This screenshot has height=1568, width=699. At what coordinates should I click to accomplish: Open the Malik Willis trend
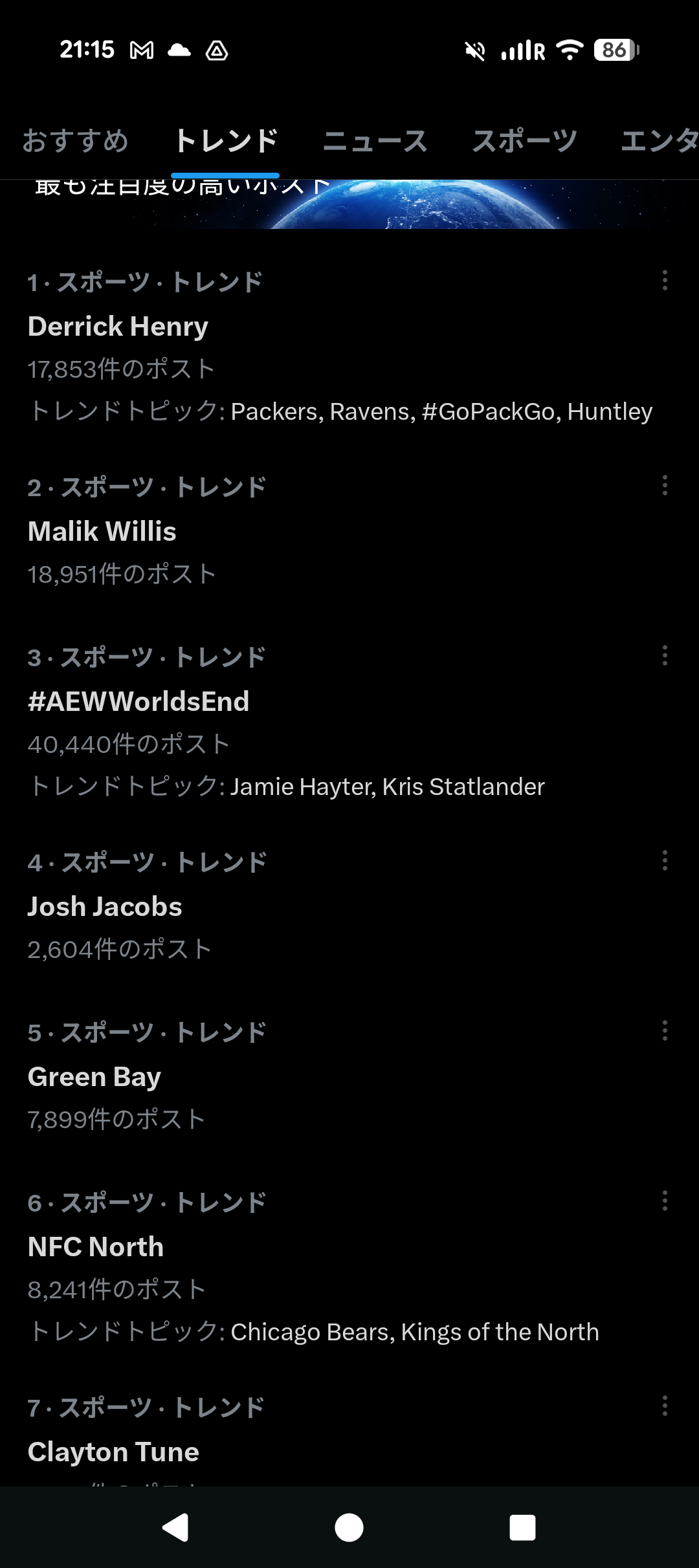click(x=102, y=530)
